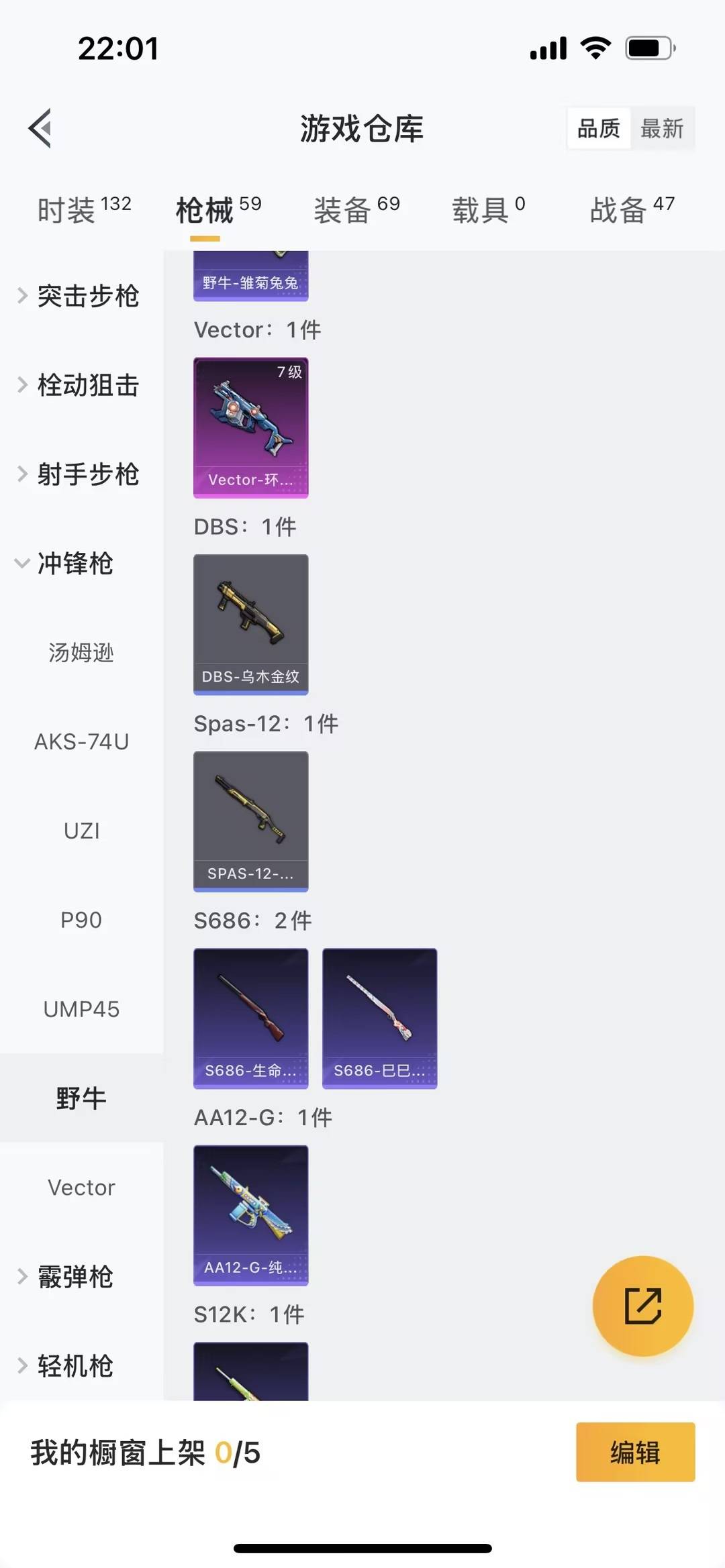Open the share/export floating button

pos(642,1305)
